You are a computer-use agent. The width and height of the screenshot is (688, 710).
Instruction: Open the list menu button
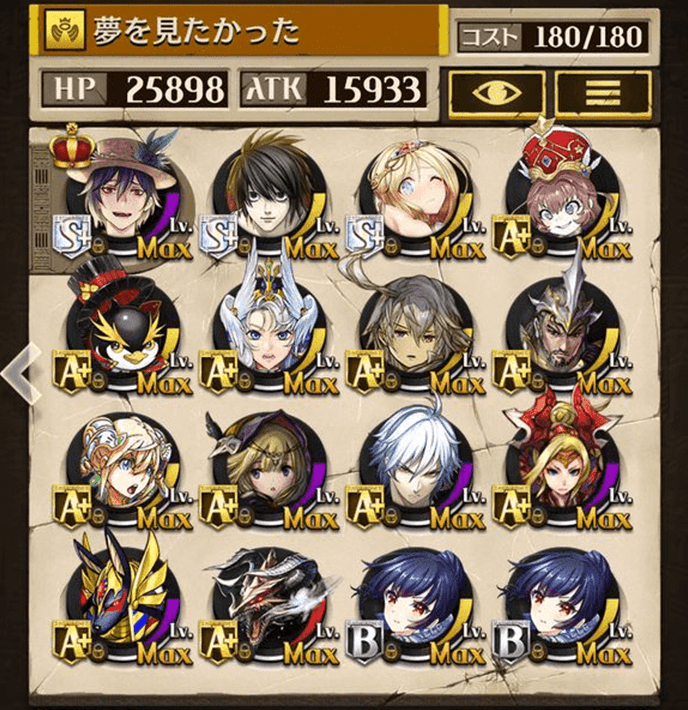tap(603, 93)
